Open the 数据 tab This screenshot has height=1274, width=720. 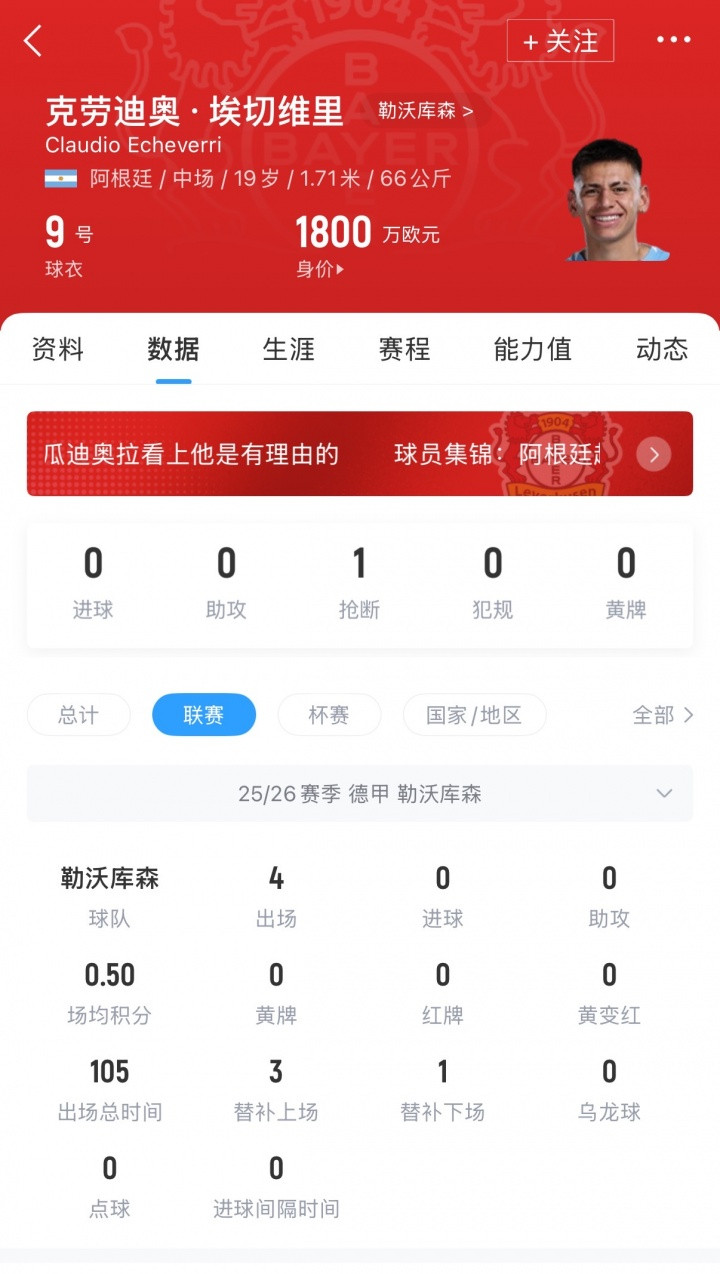point(173,349)
